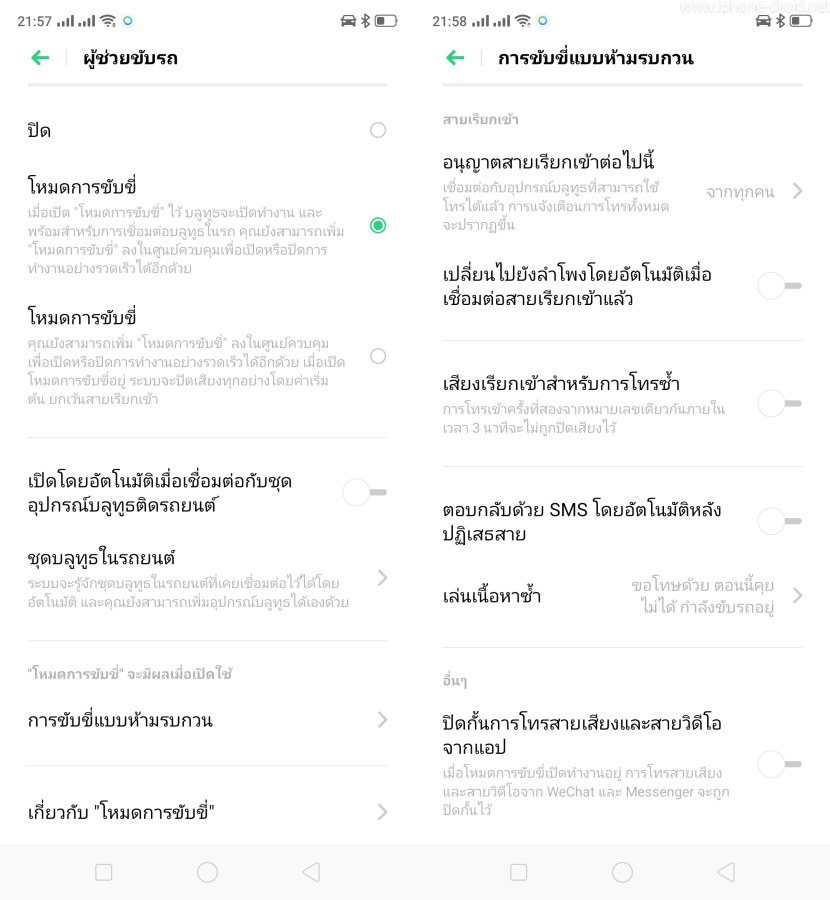The image size is (830, 900).
Task: Turn on เสียงเรียกเข้าสำหรับการโทรซ้ำ
Action: pyautogui.click(x=779, y=403)
